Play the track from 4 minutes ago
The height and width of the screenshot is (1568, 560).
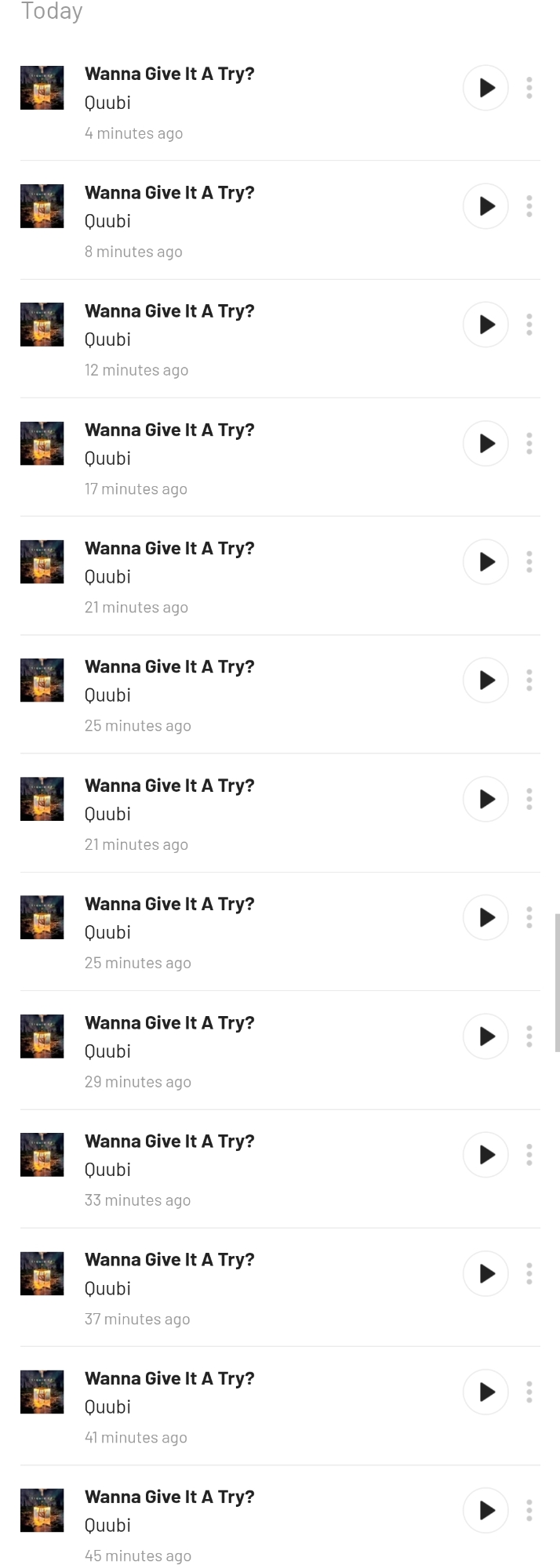pyautogui.click(x=485, y=88)
